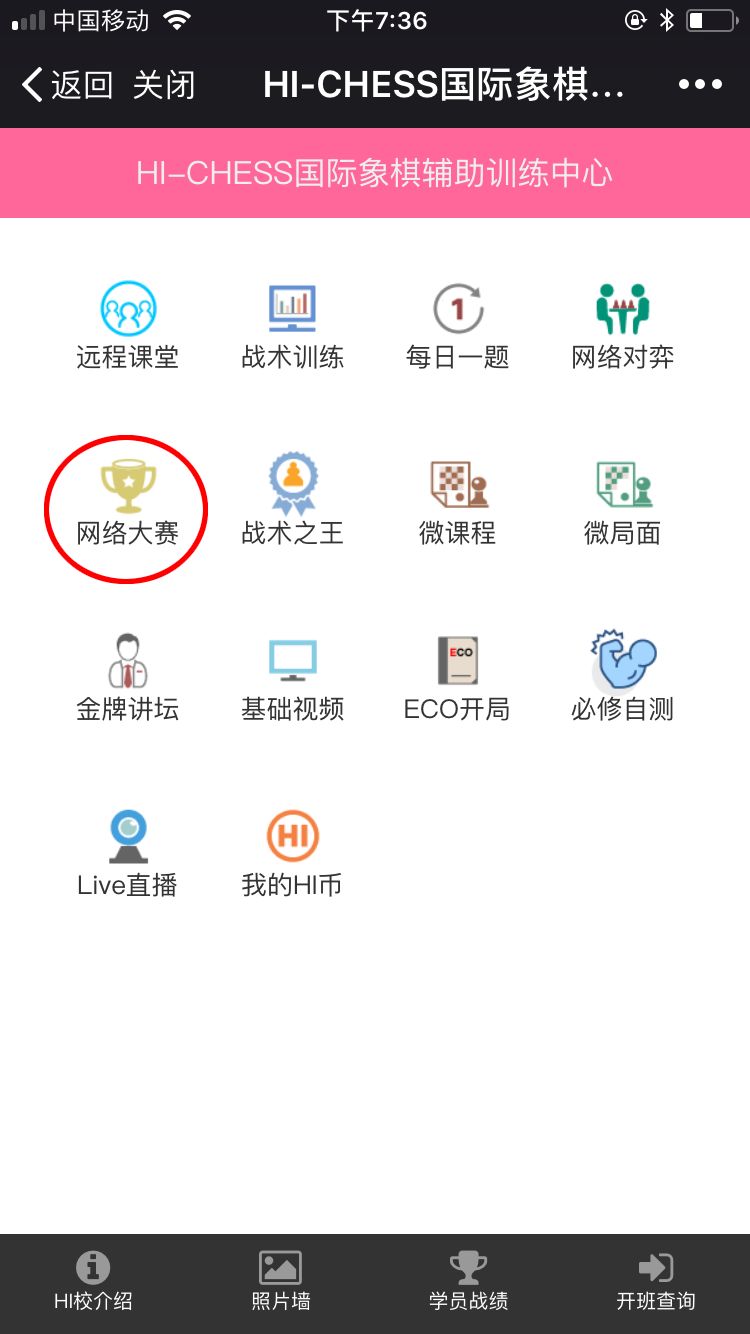This screenshot has width=750, height=1334.
Task: Open 金牌讲坛
Action: point(128,678)
